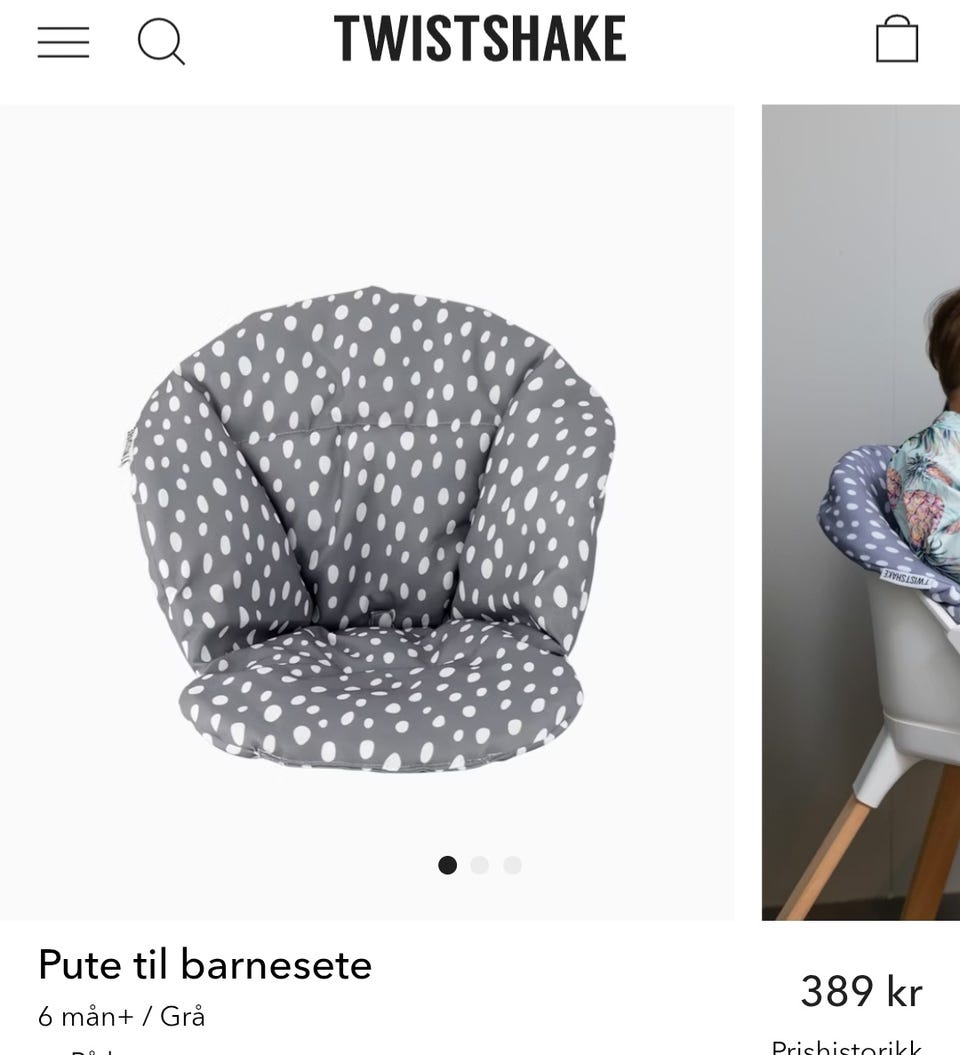Browse product categories via main menu
This screenshot has width=960, height=1055.
coord(63,42)
